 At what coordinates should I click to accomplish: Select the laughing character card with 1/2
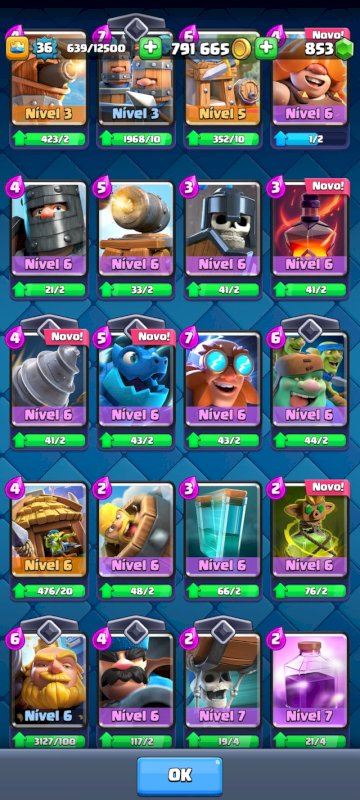pos(310,89)
